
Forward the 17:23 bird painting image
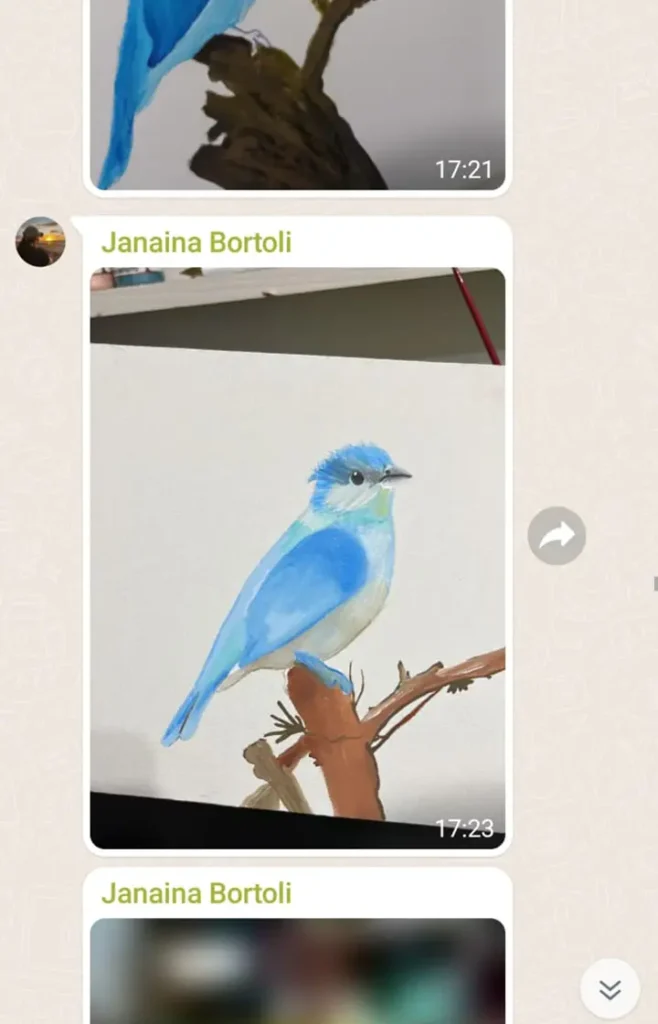(x=556, y=536)
